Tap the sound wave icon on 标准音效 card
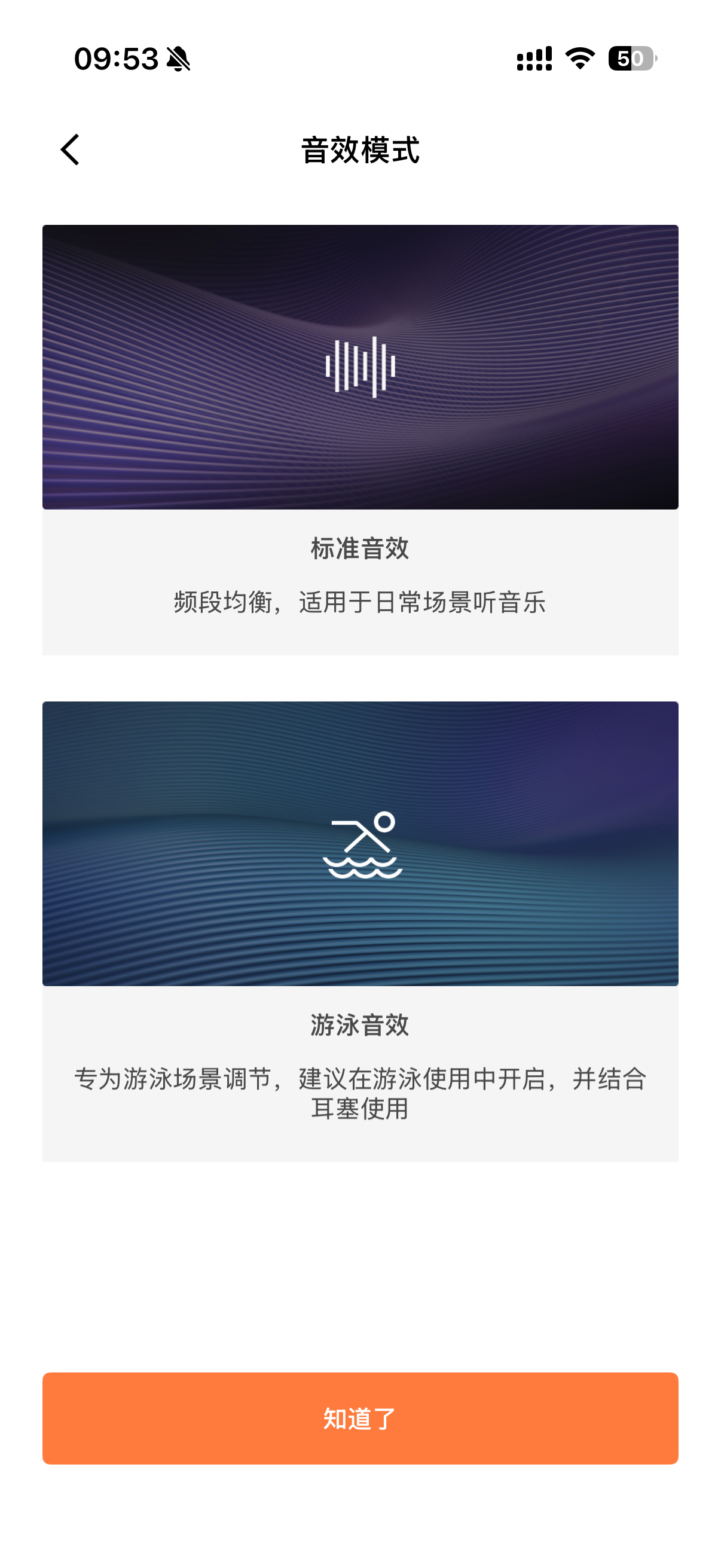Screen dimensions: 721x1568 (x=362, y=367)
